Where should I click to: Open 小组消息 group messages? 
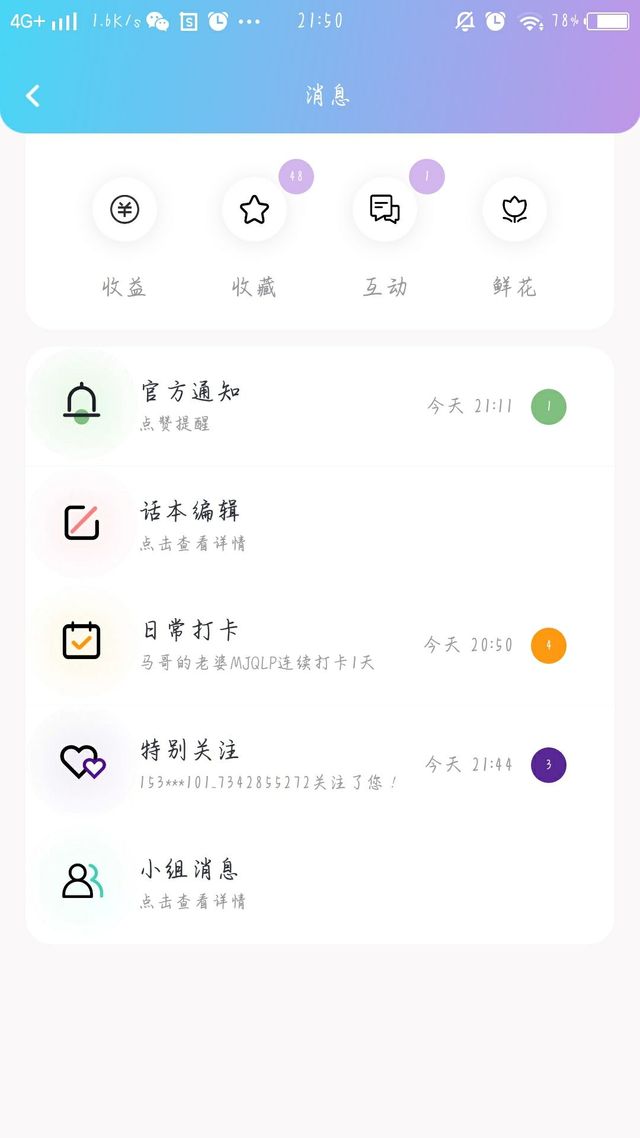[x=320, y=883]
